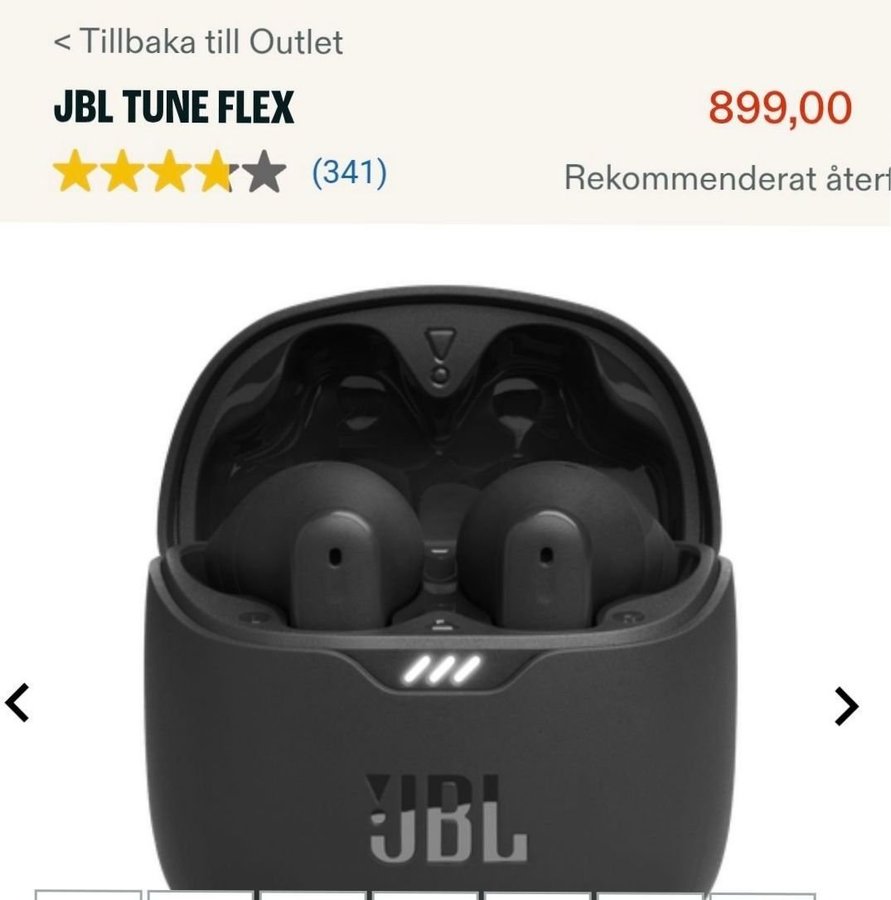
Task: Show the next product image
Action: click(x=846, y=706)
